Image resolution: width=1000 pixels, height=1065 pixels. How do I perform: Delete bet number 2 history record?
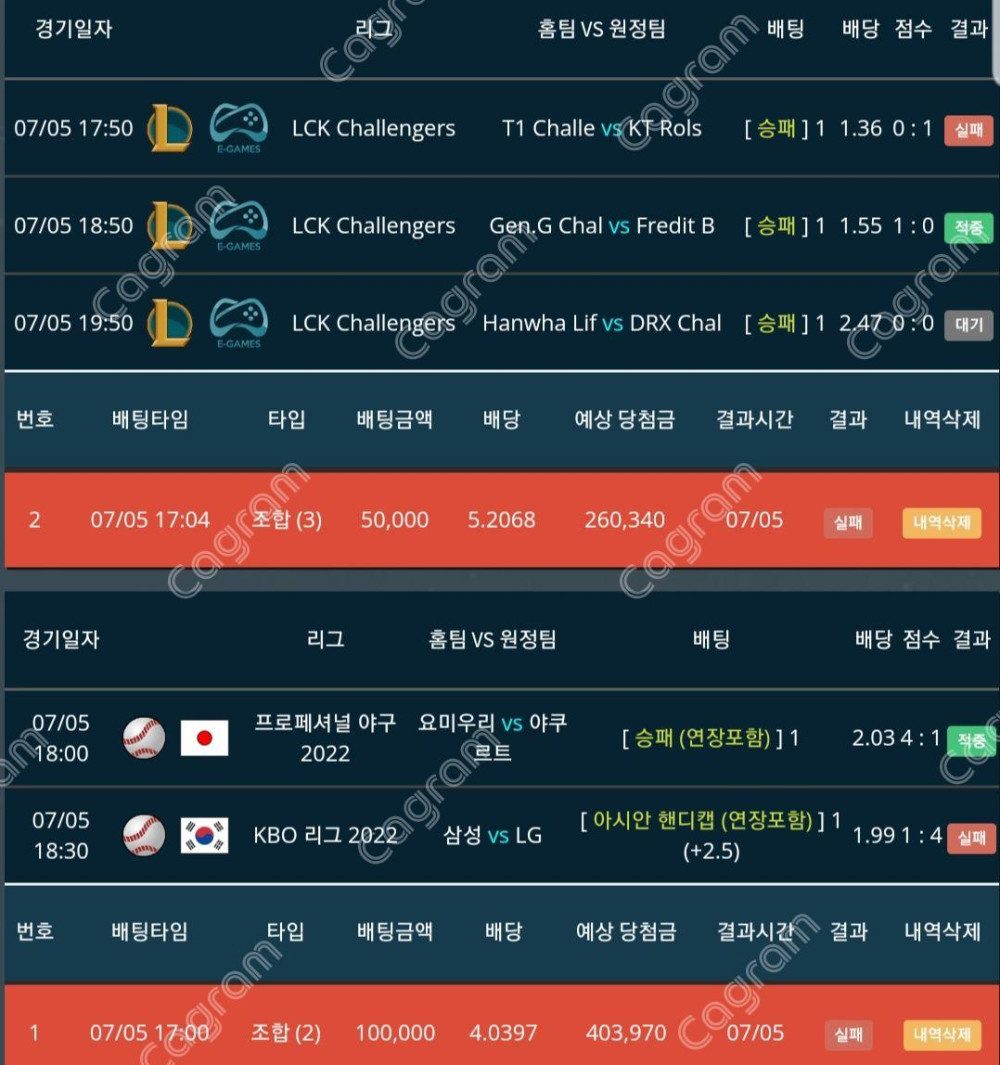[x=941, y=522]
